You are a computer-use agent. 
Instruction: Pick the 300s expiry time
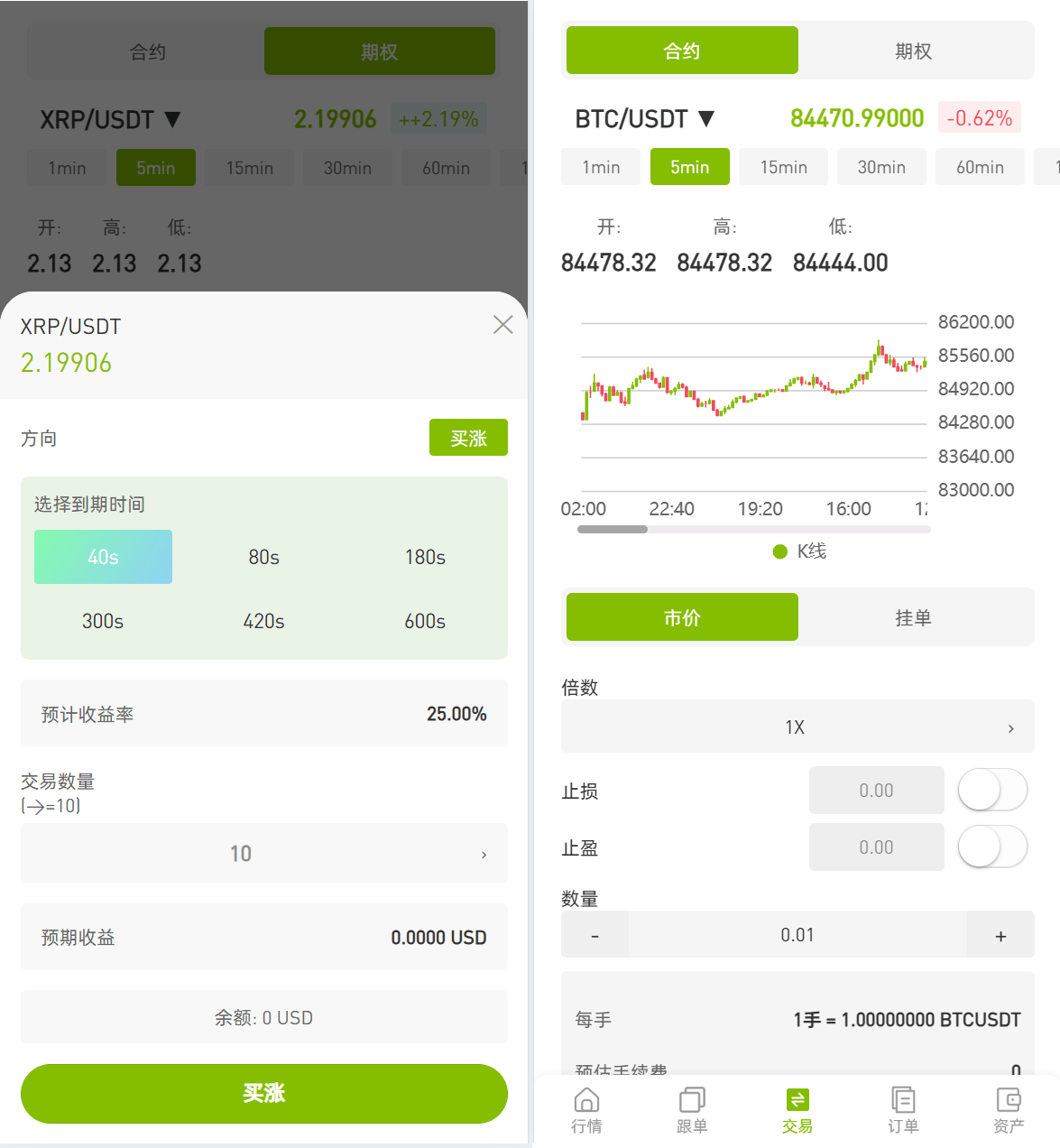tap(103, 621)
